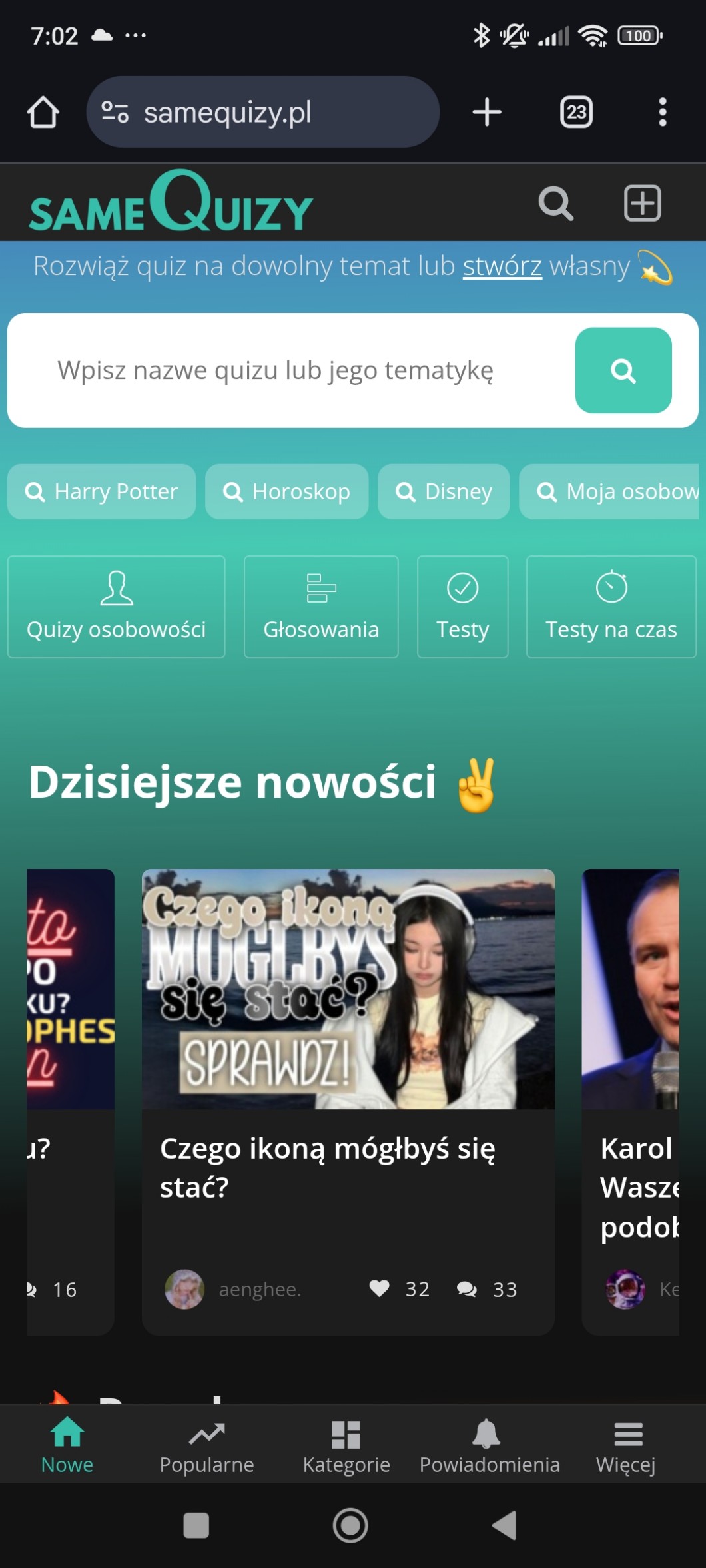Viewport: 706px width, 1568px height.
Task: Open the browser's three-dot overflow menu
Action: (662, 112)
